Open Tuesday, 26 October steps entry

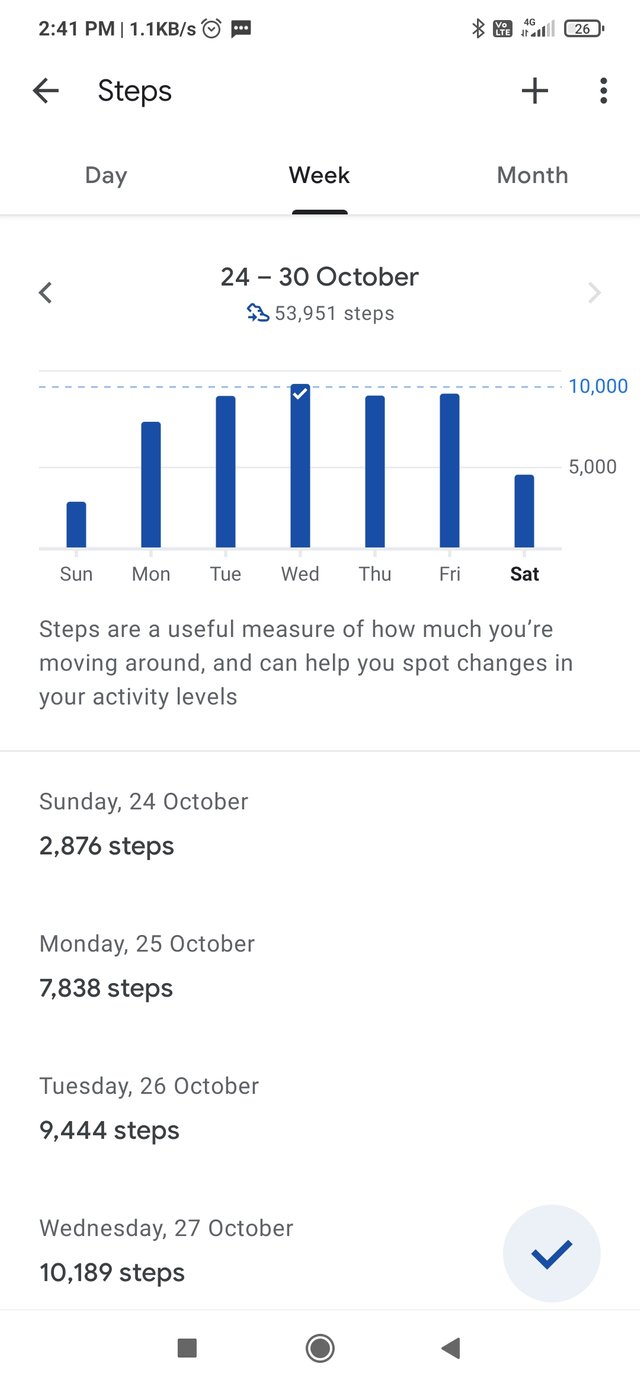coord(149,1109)
